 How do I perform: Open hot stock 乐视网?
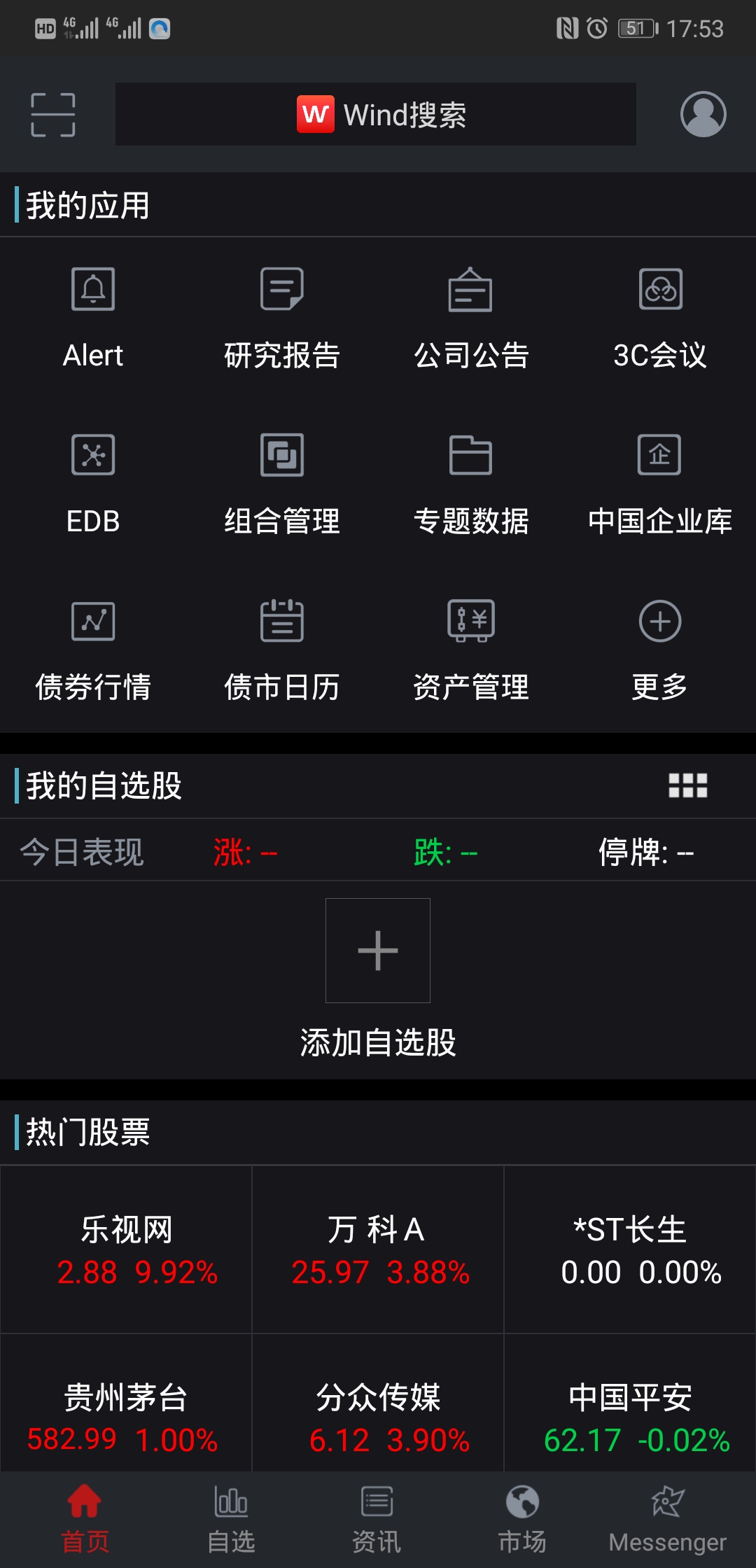(x=127, y=1250)
